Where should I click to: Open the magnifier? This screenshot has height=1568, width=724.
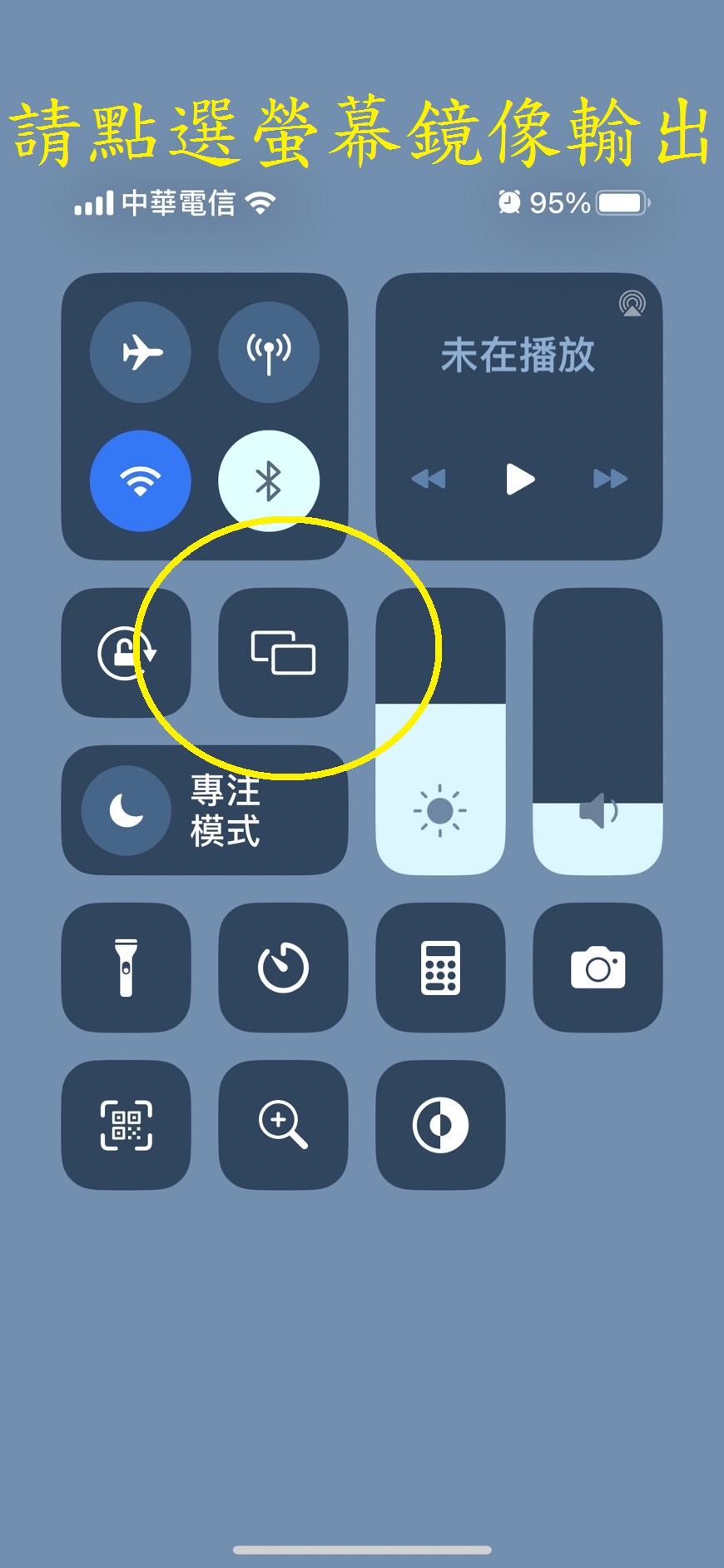click(x=283, y=1125)
